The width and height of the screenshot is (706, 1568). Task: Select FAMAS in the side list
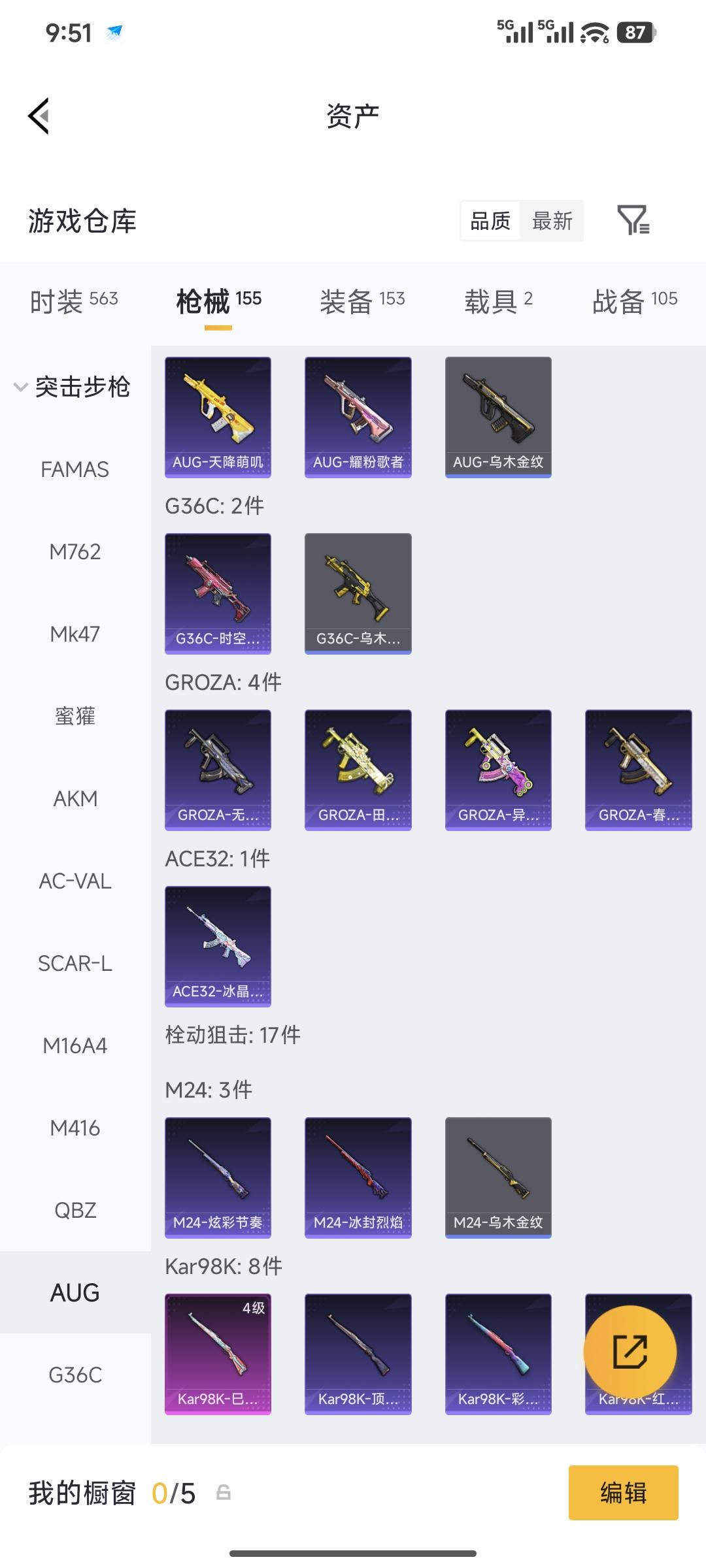[x=75, y=469]
